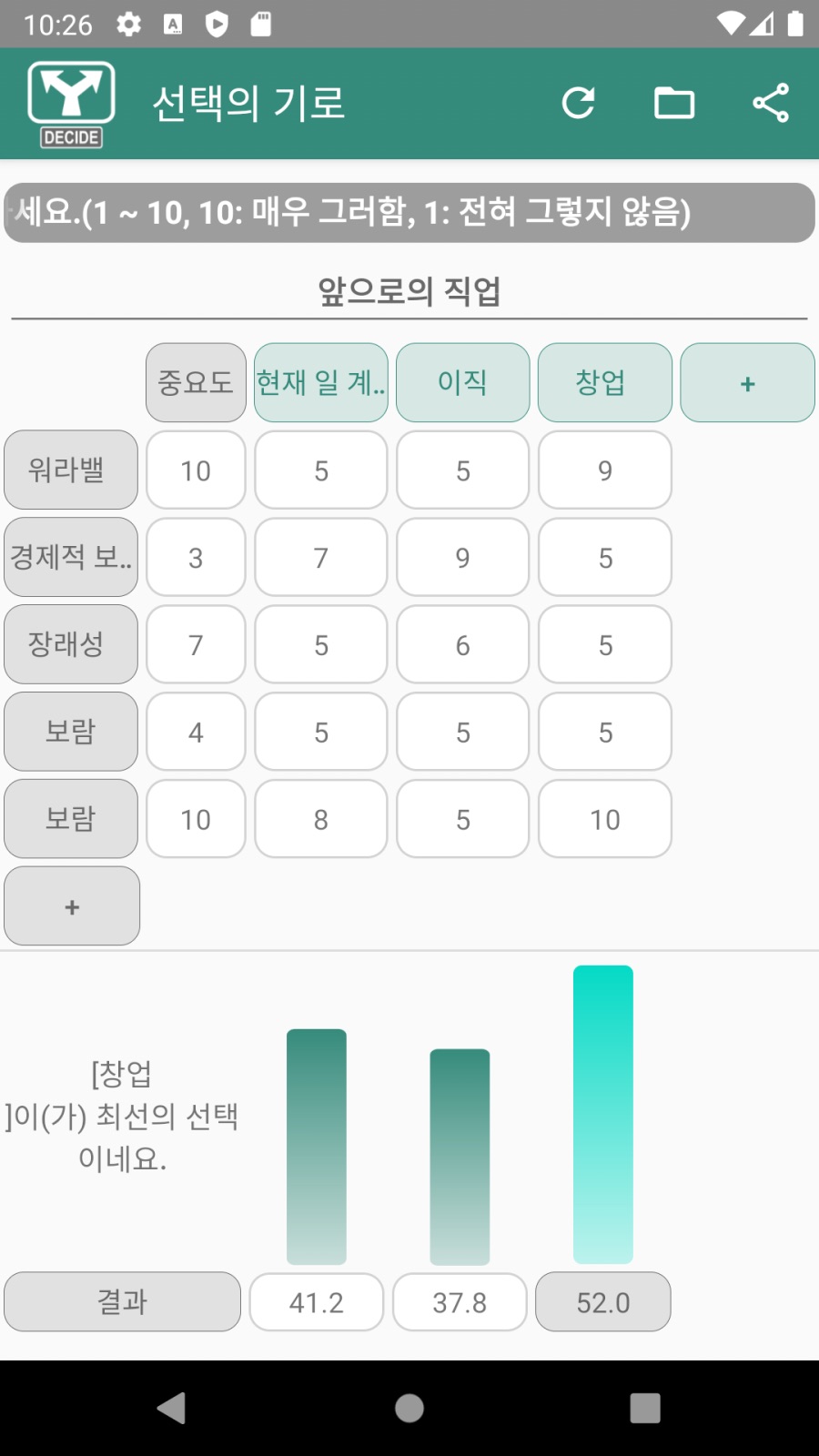Click the 중요도 header cell

pyautogui.click(x=195, y=383)
